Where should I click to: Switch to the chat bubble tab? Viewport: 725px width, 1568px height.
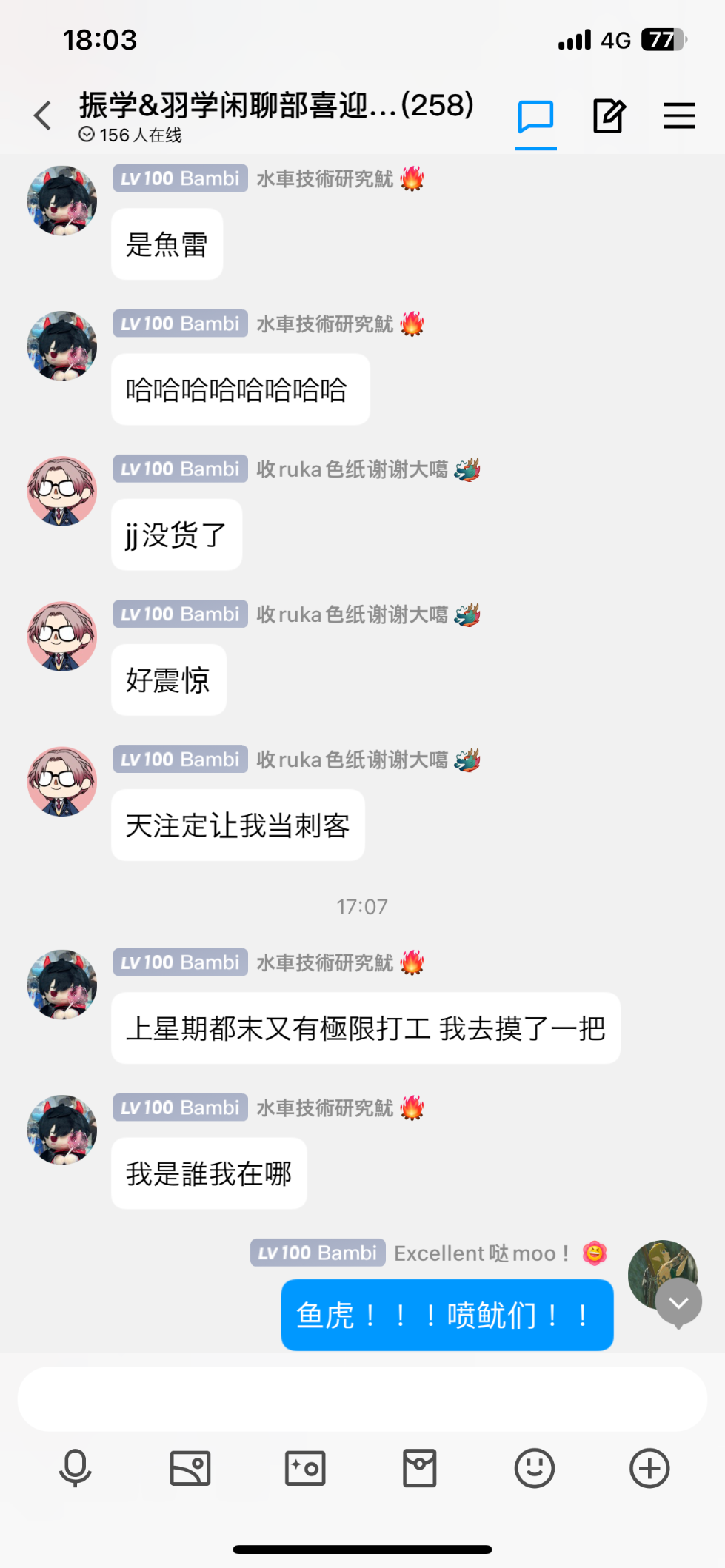point(535,117)
